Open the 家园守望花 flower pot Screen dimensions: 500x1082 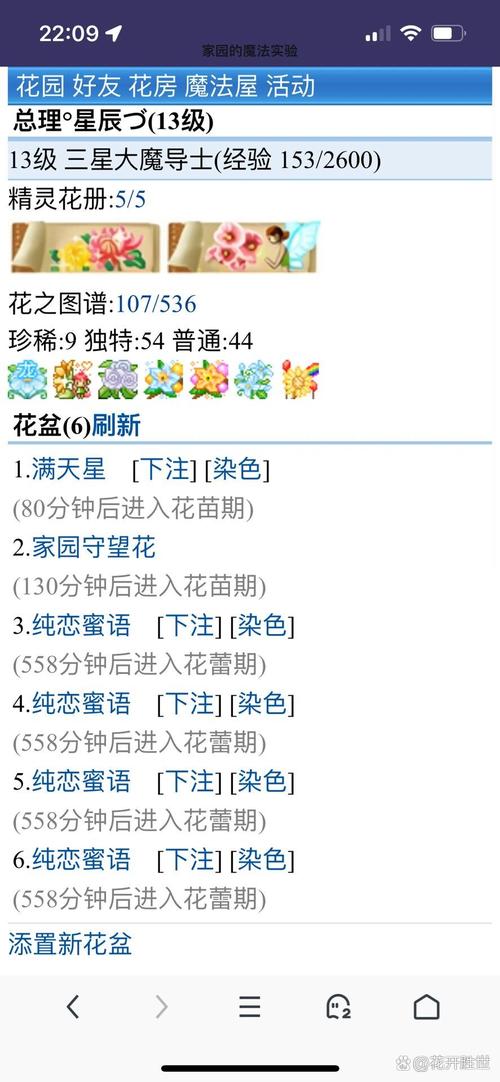pos(94,548)
